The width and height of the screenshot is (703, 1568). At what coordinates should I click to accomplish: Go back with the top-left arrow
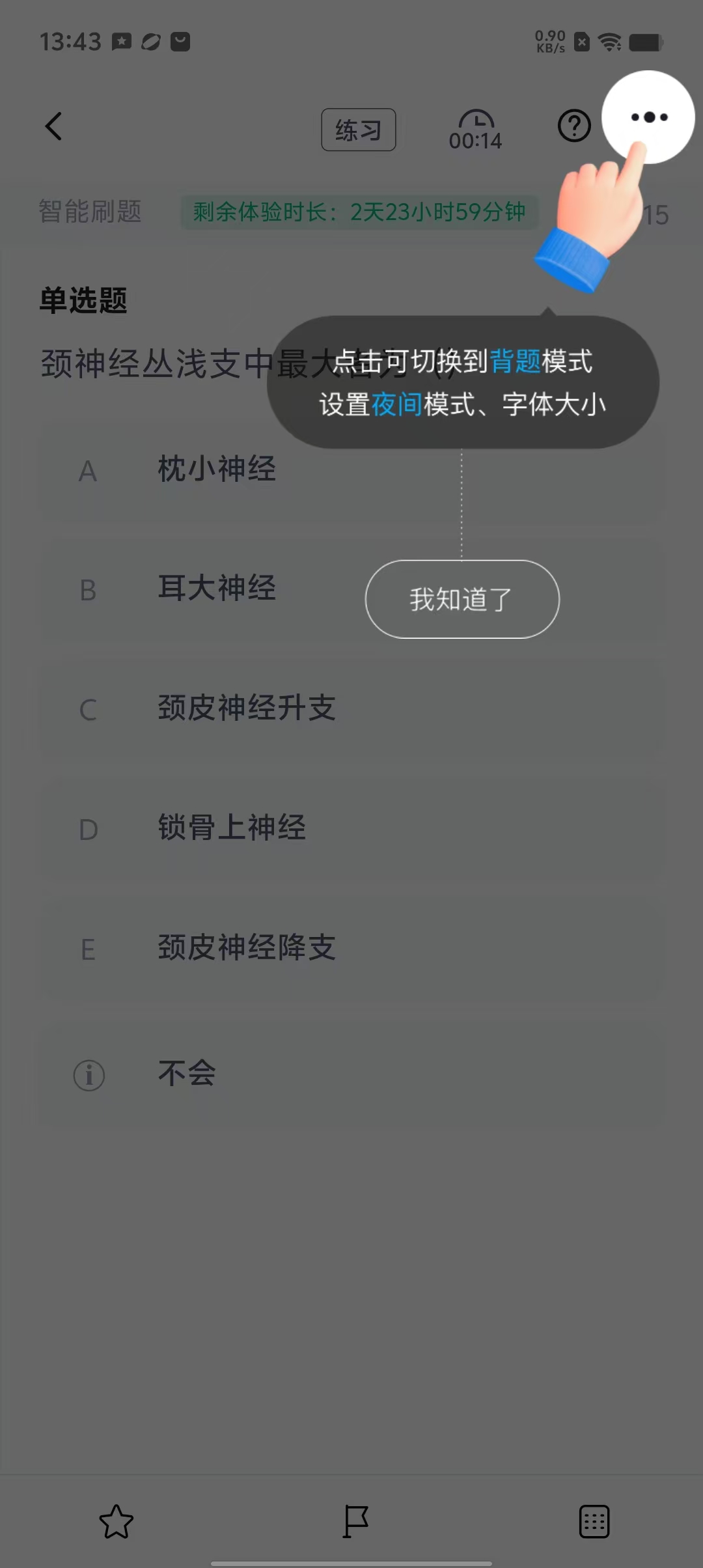tap(54, 126)
